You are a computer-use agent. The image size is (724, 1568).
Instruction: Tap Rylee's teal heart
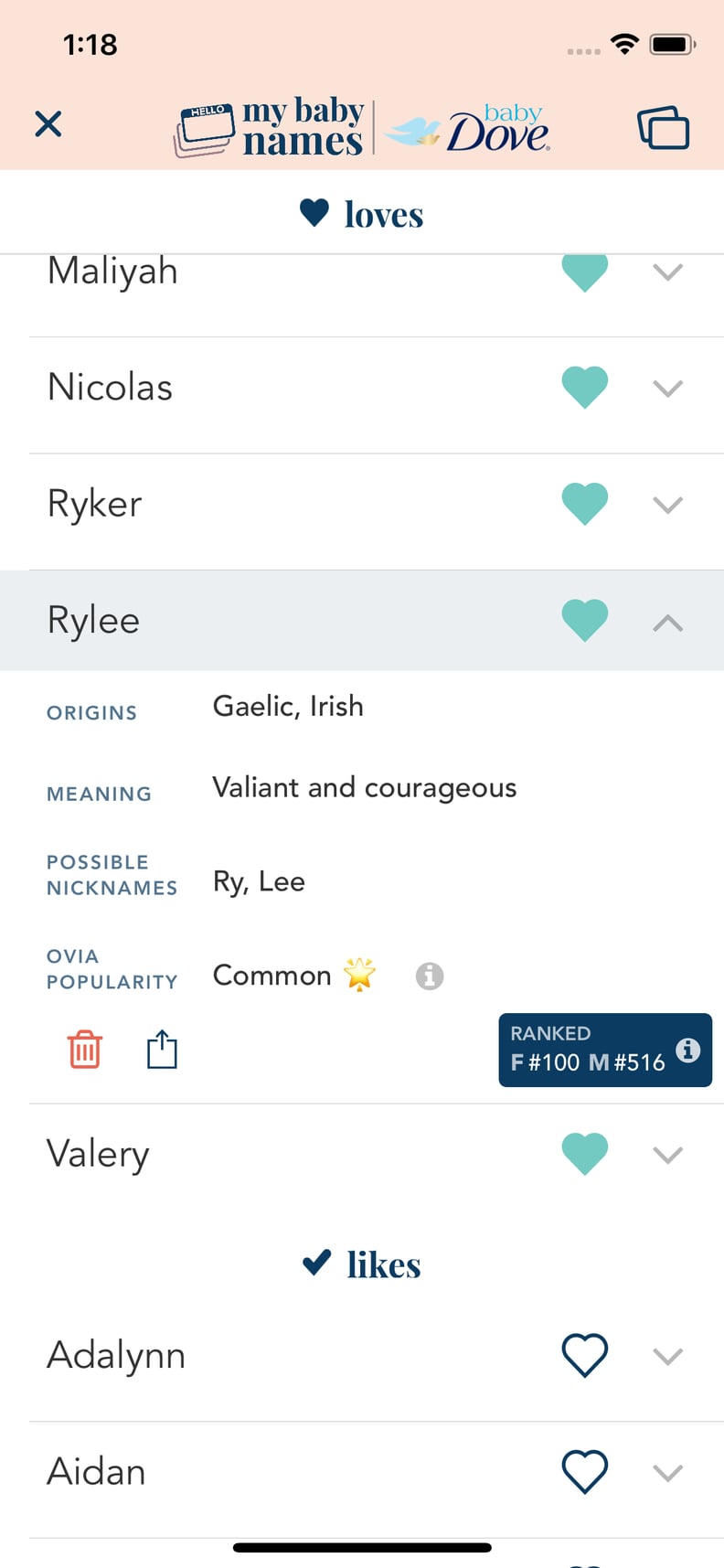pyautogui.click(x=584, y=620)
